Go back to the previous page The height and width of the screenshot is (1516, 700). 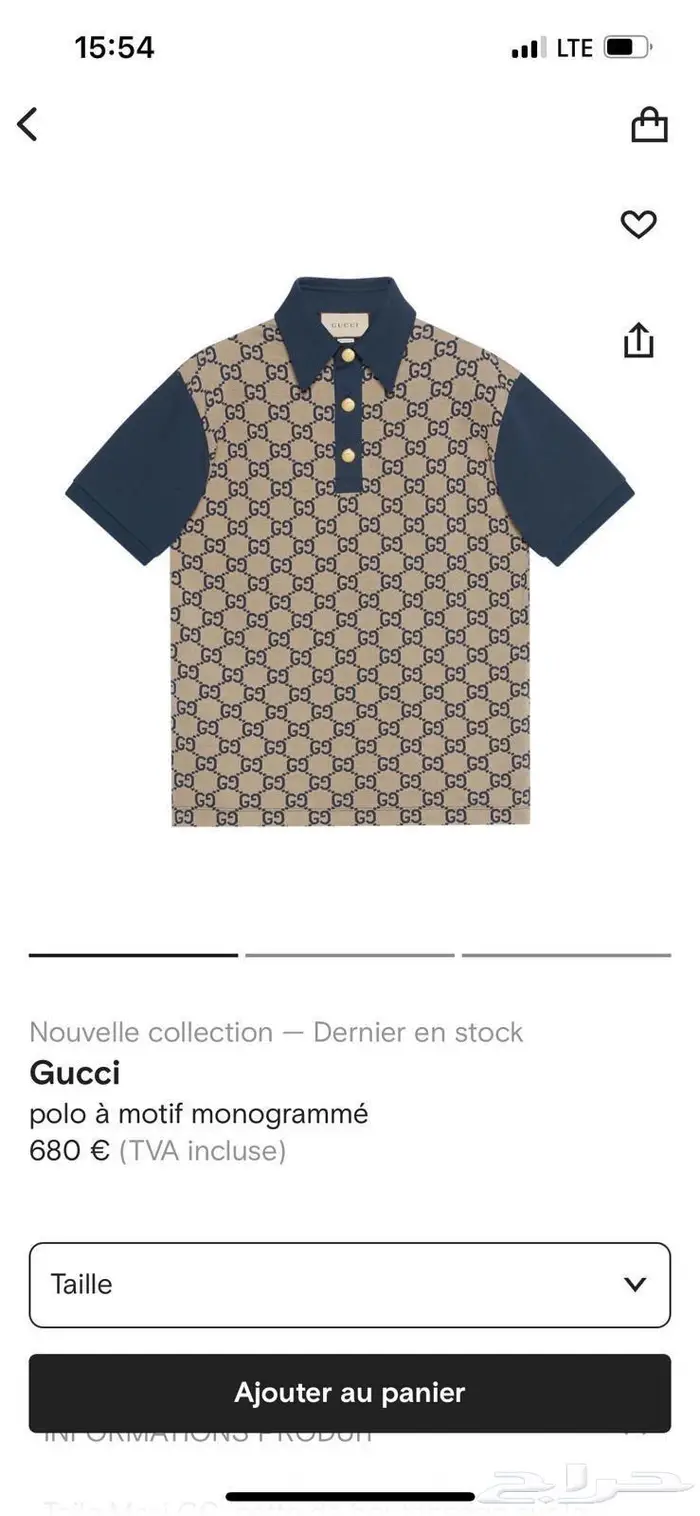28,124
